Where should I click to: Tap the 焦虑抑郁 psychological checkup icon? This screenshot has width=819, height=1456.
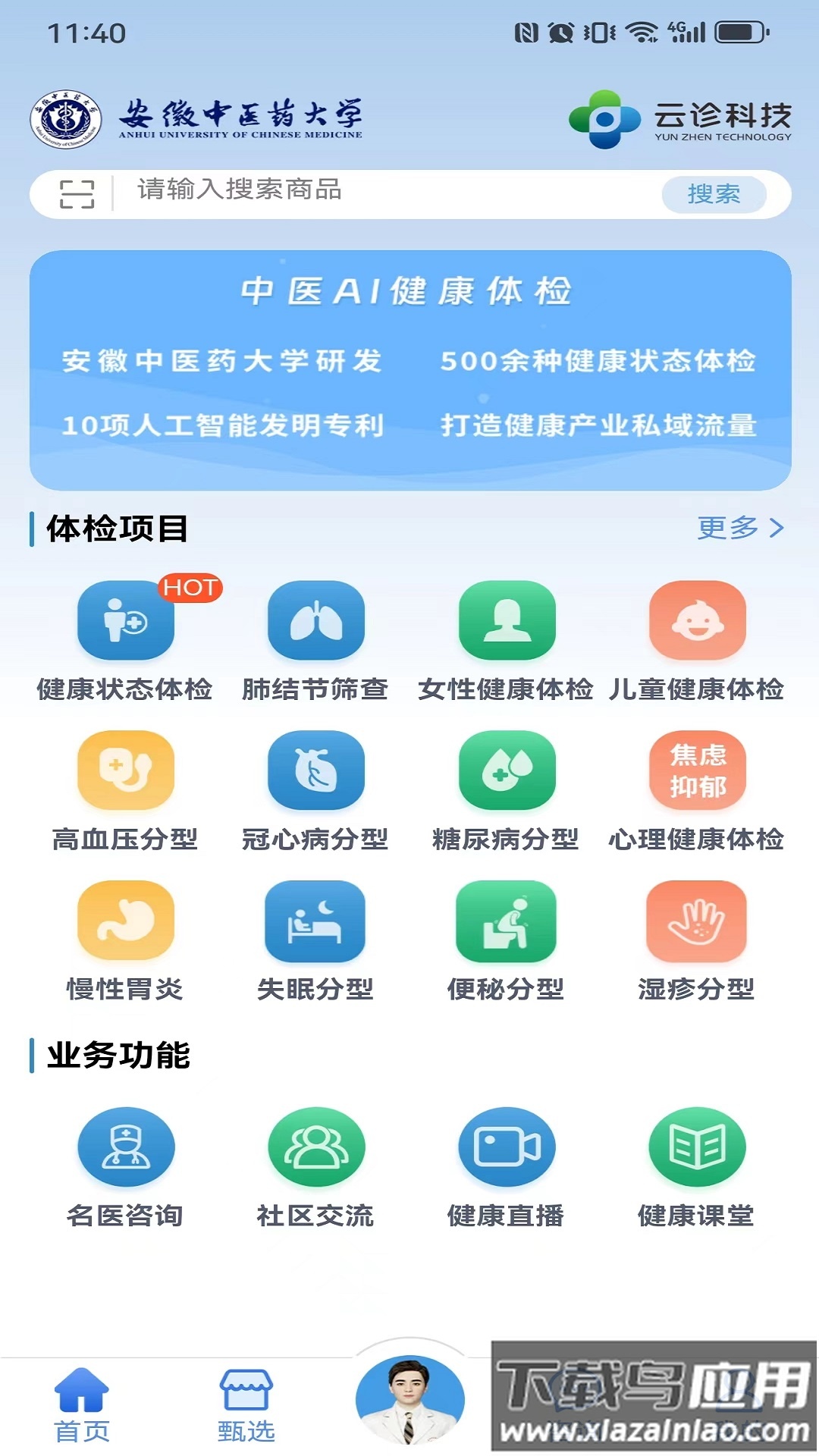pyautogui.click(x=698, y=772)
